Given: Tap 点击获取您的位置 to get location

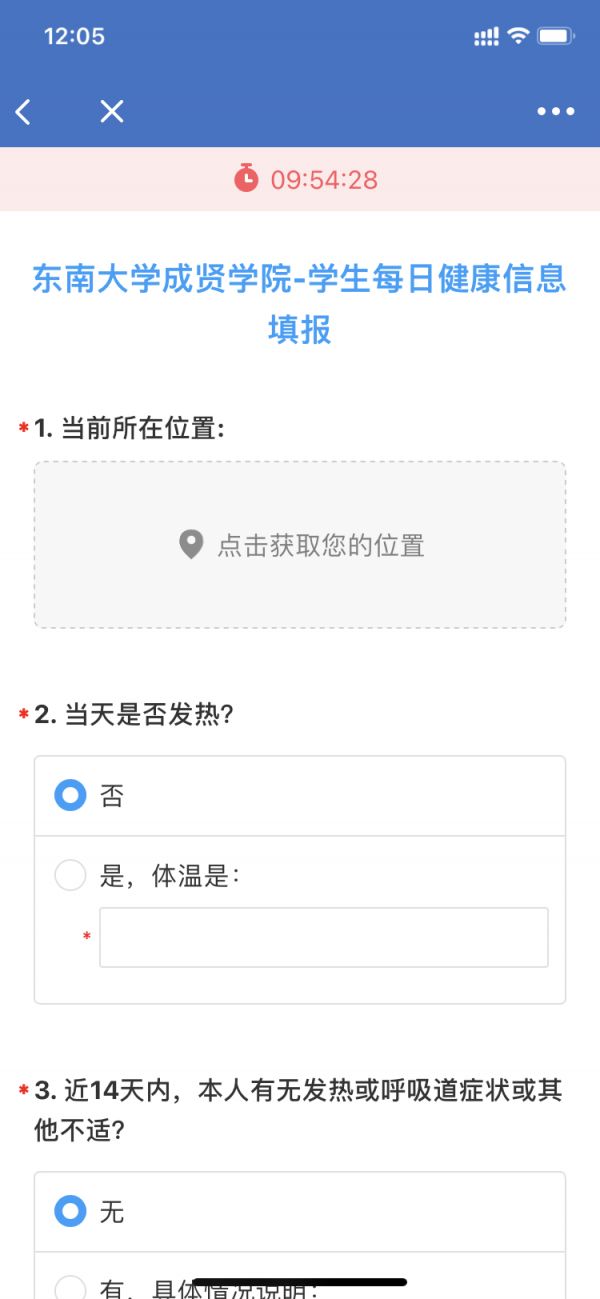Looking at the screenshot, I should [x=300, y=545].
